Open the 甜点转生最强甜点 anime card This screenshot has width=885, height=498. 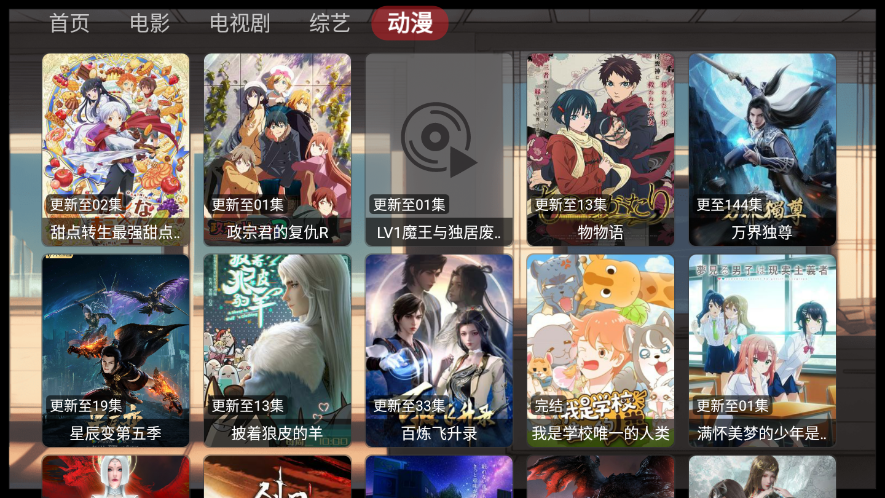point(115,148)
